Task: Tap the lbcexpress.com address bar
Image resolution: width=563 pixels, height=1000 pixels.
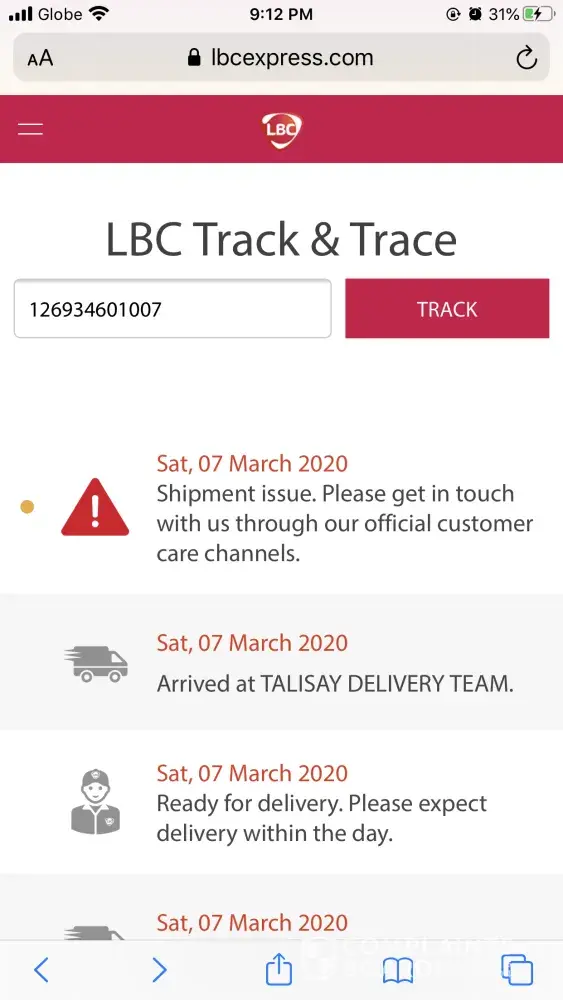Action: pos(281,58)
